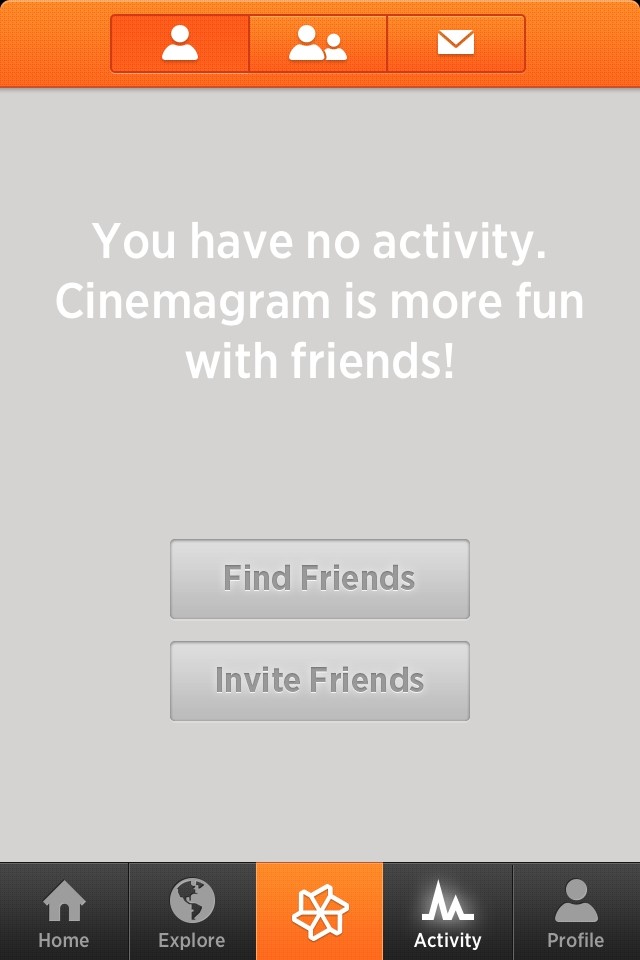The image size is (640, 960).
Task: Tap the Find Friends button
Action: (320, 579)
